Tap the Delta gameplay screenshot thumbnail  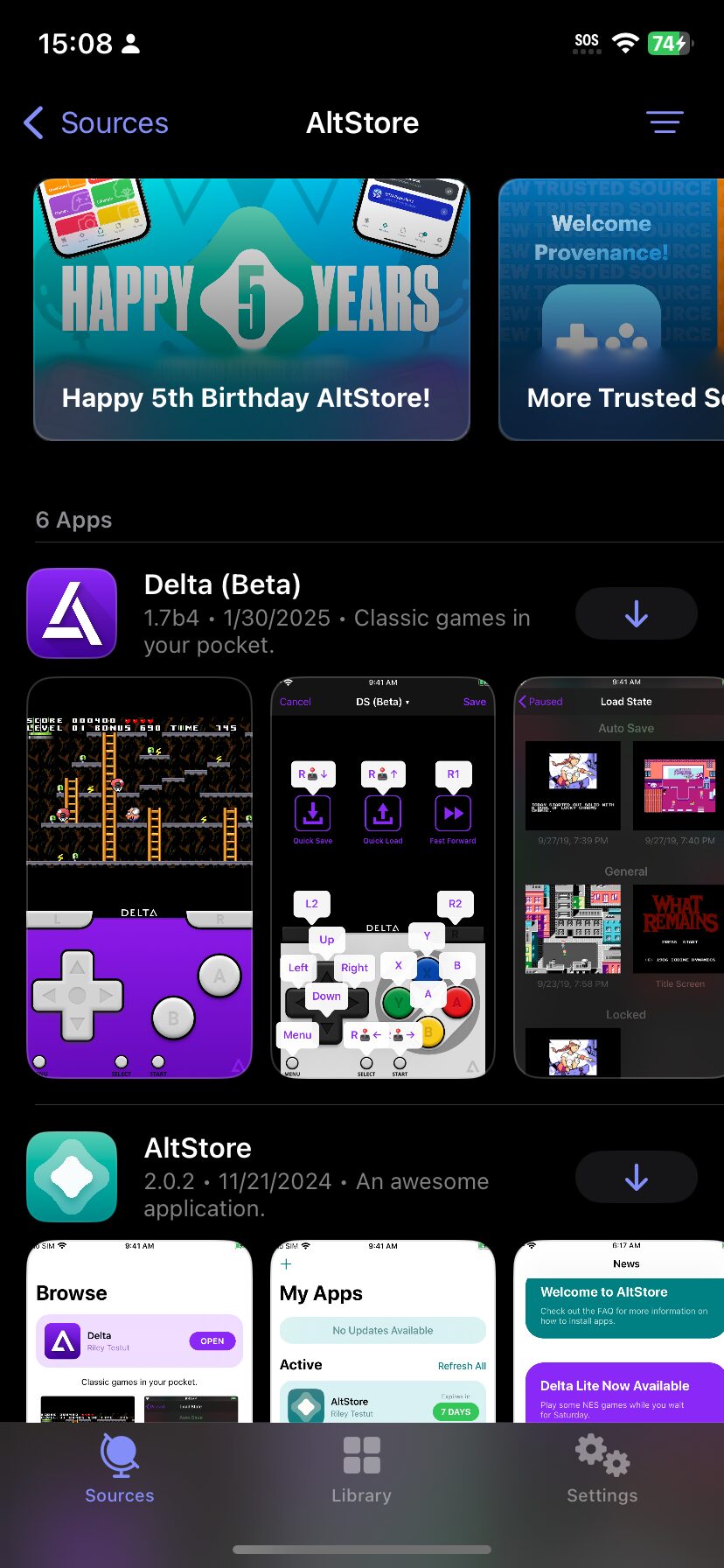tap(140, 879)
